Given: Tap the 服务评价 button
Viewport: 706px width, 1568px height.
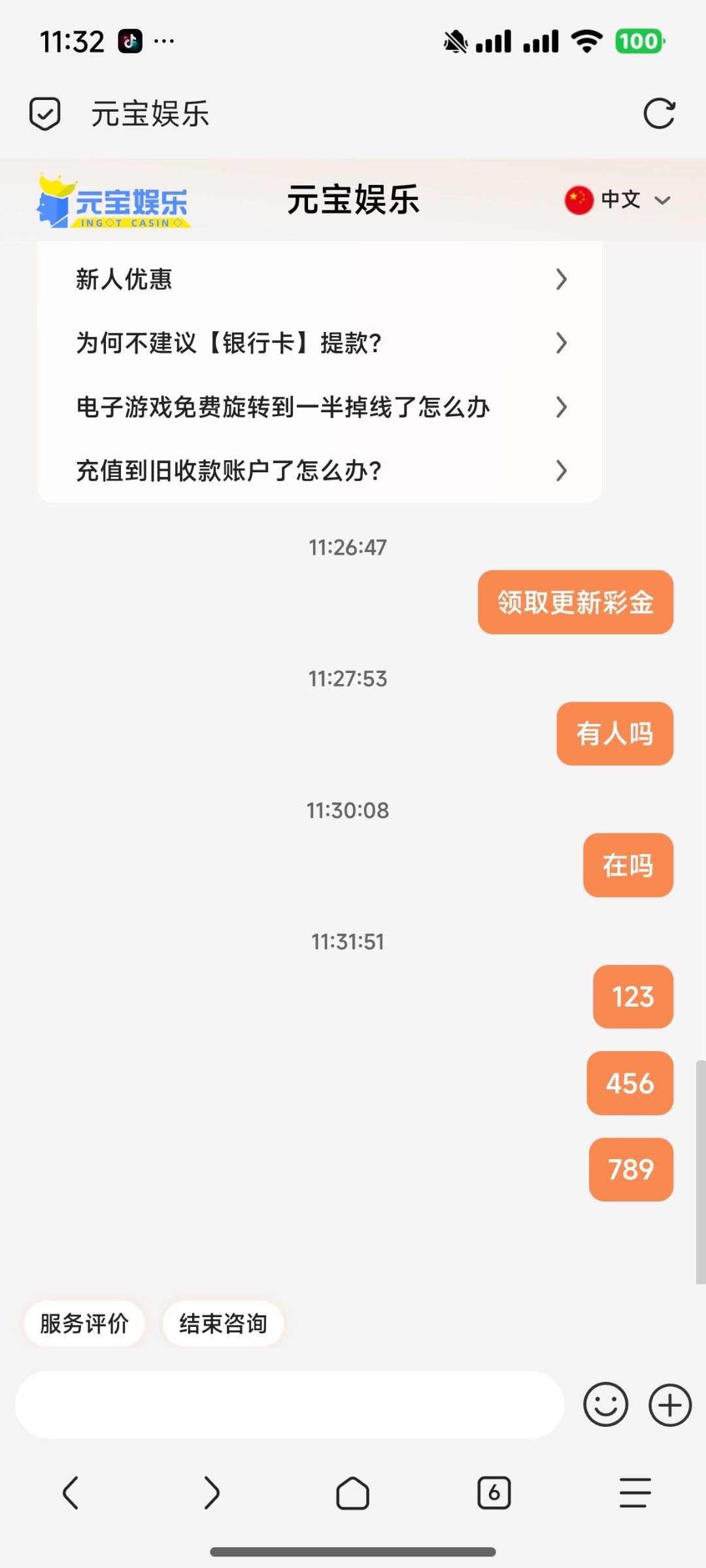Looking at the screenshot, I should (x=84, y=1324).
